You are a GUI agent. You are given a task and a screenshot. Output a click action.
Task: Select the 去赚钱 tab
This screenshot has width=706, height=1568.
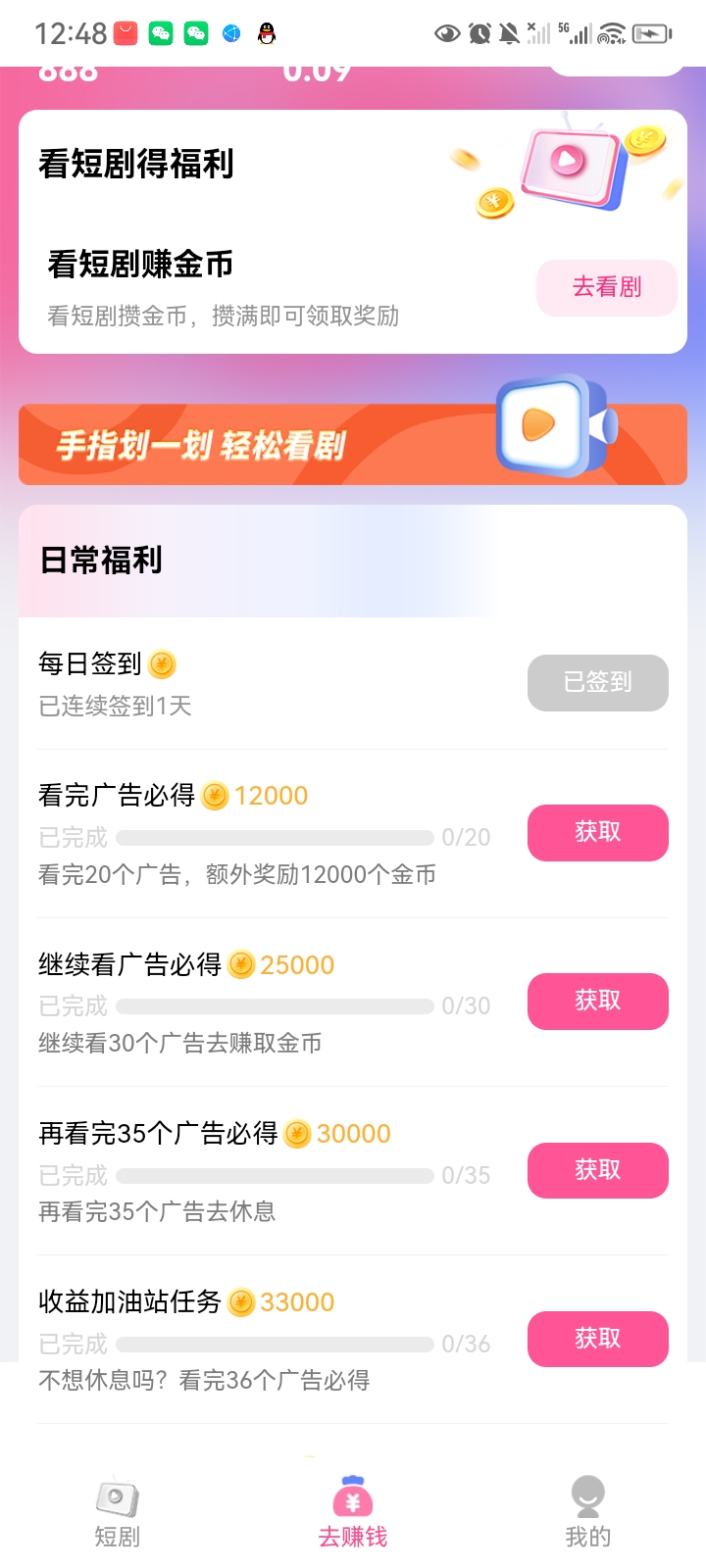[x=353, y=1513]
